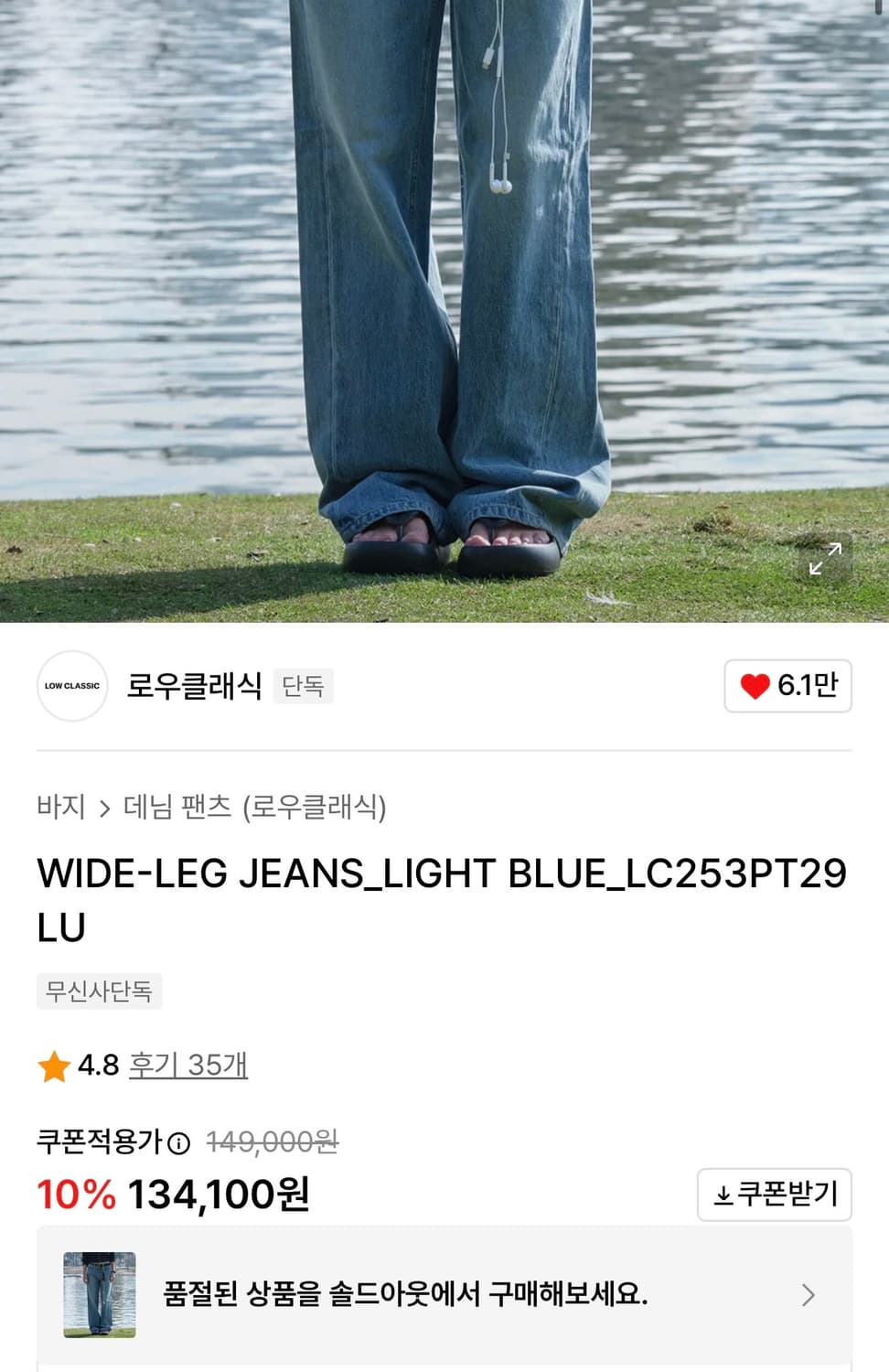The height and width of the screenshot is (1372, 889).
Task: Open the 바지 category breadcrumb
Action: point(59,809)
